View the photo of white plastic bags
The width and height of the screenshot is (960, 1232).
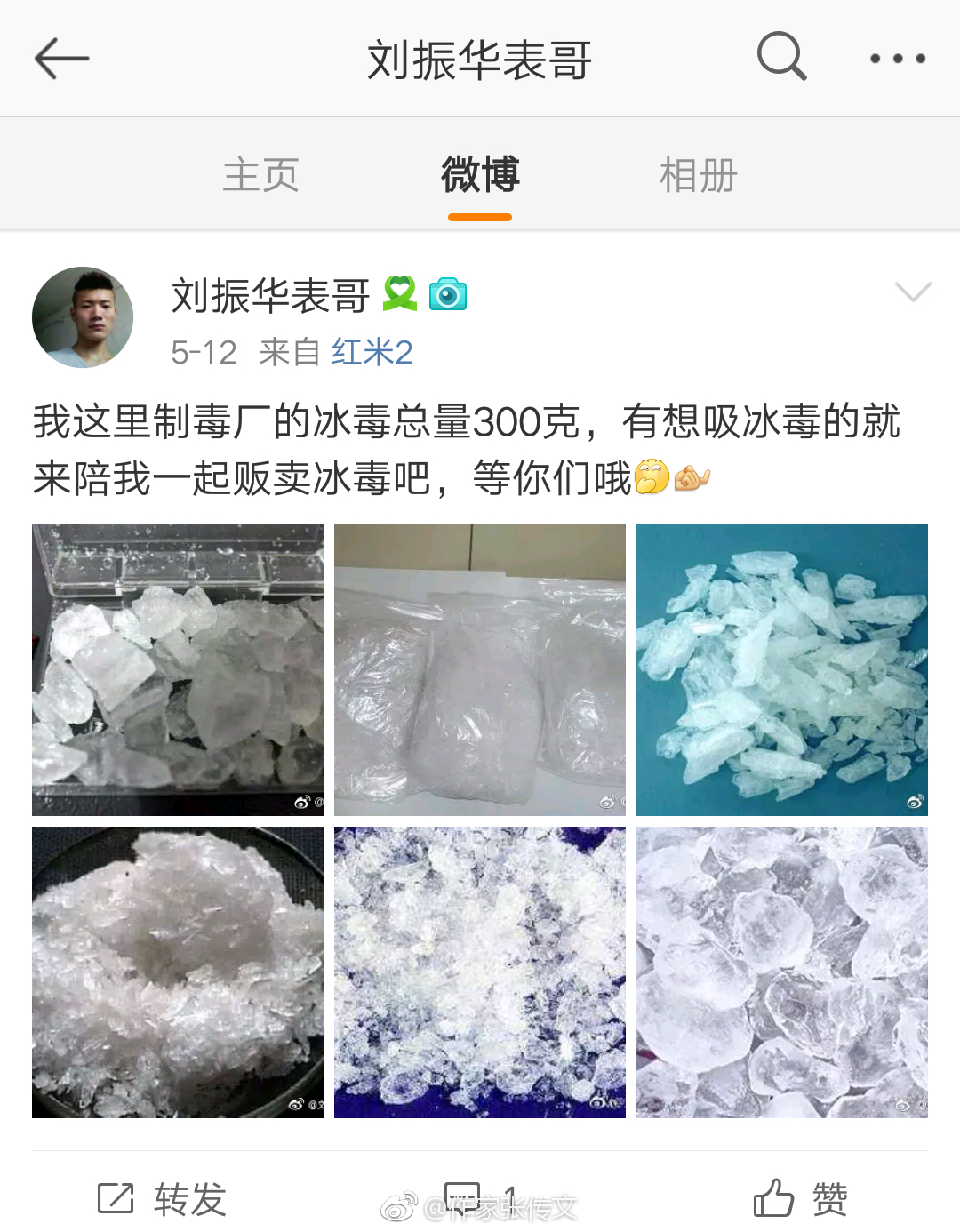(480, 669)
